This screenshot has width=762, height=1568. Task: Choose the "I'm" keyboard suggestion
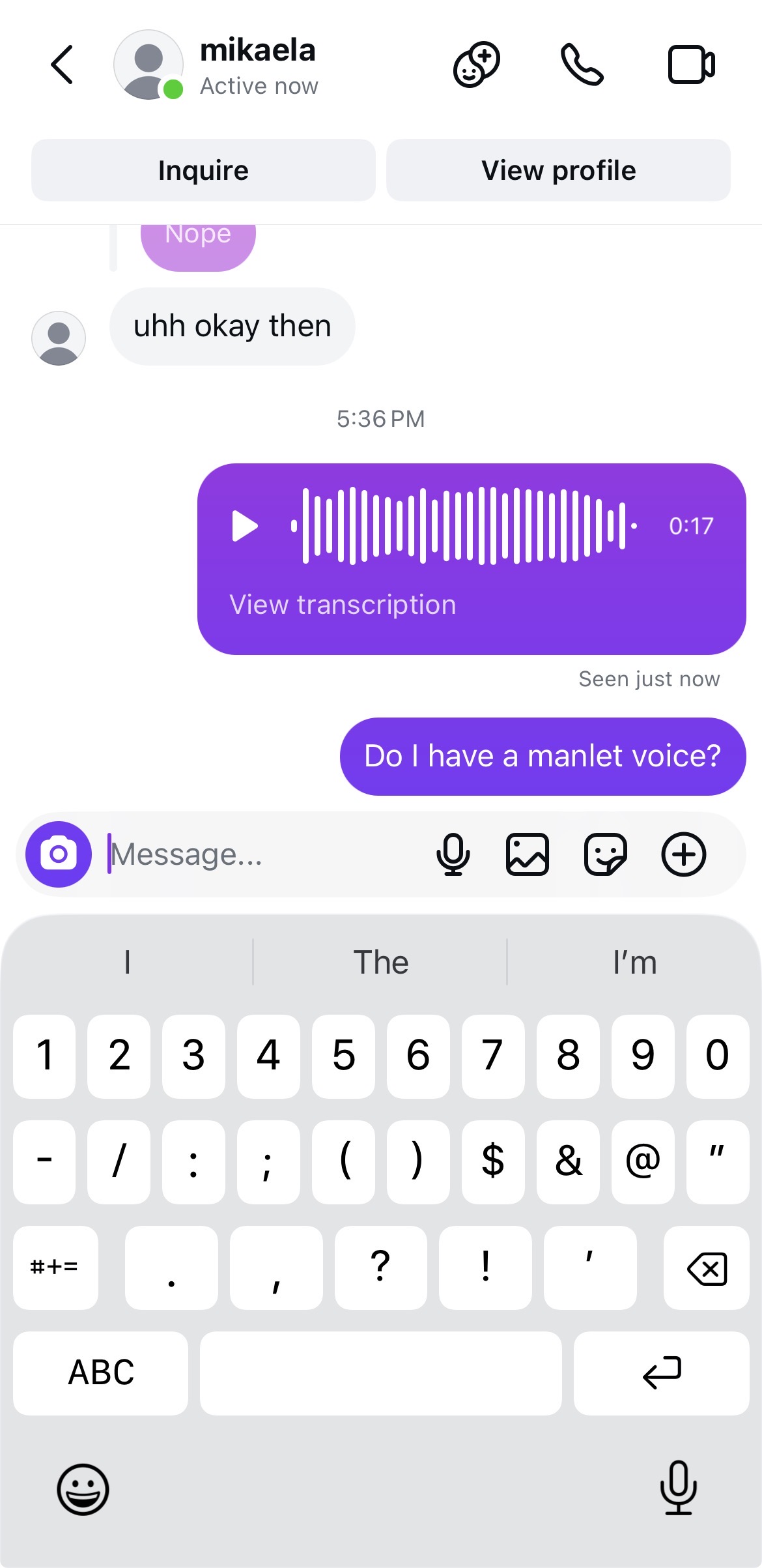click(634, 962)
